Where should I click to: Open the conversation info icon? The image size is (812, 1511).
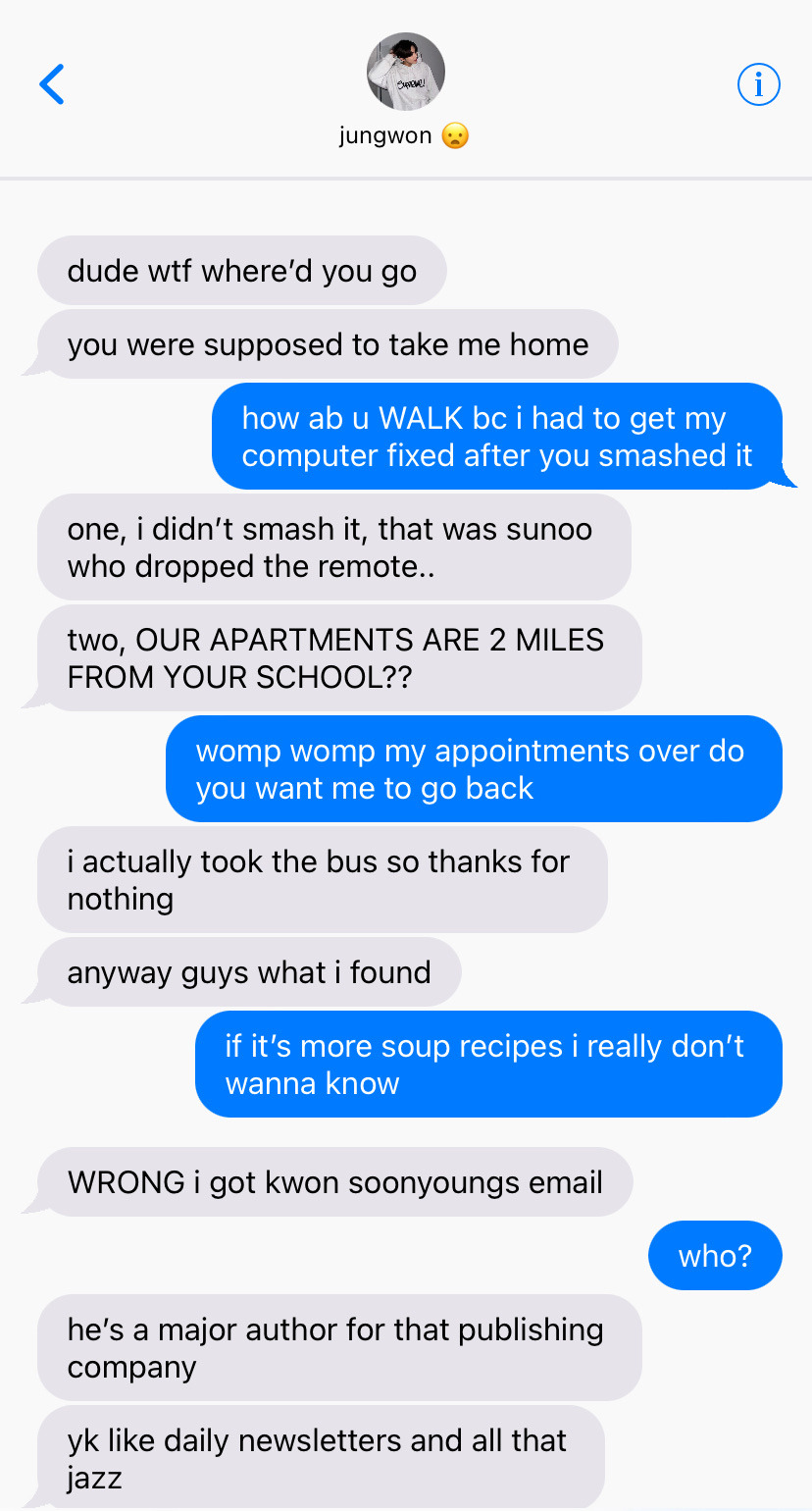[x=758, y=85]
